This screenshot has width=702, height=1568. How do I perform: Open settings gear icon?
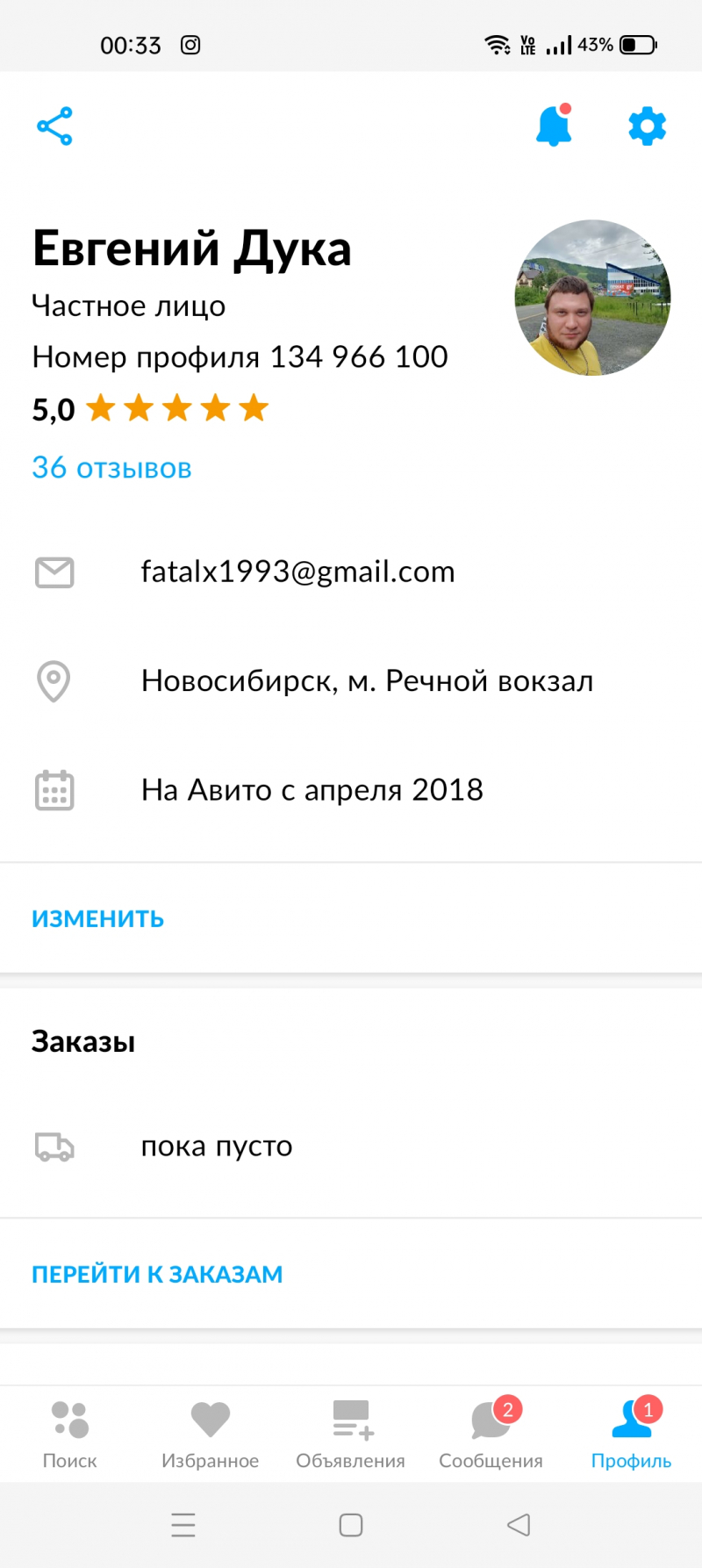(x=647, y=126)
